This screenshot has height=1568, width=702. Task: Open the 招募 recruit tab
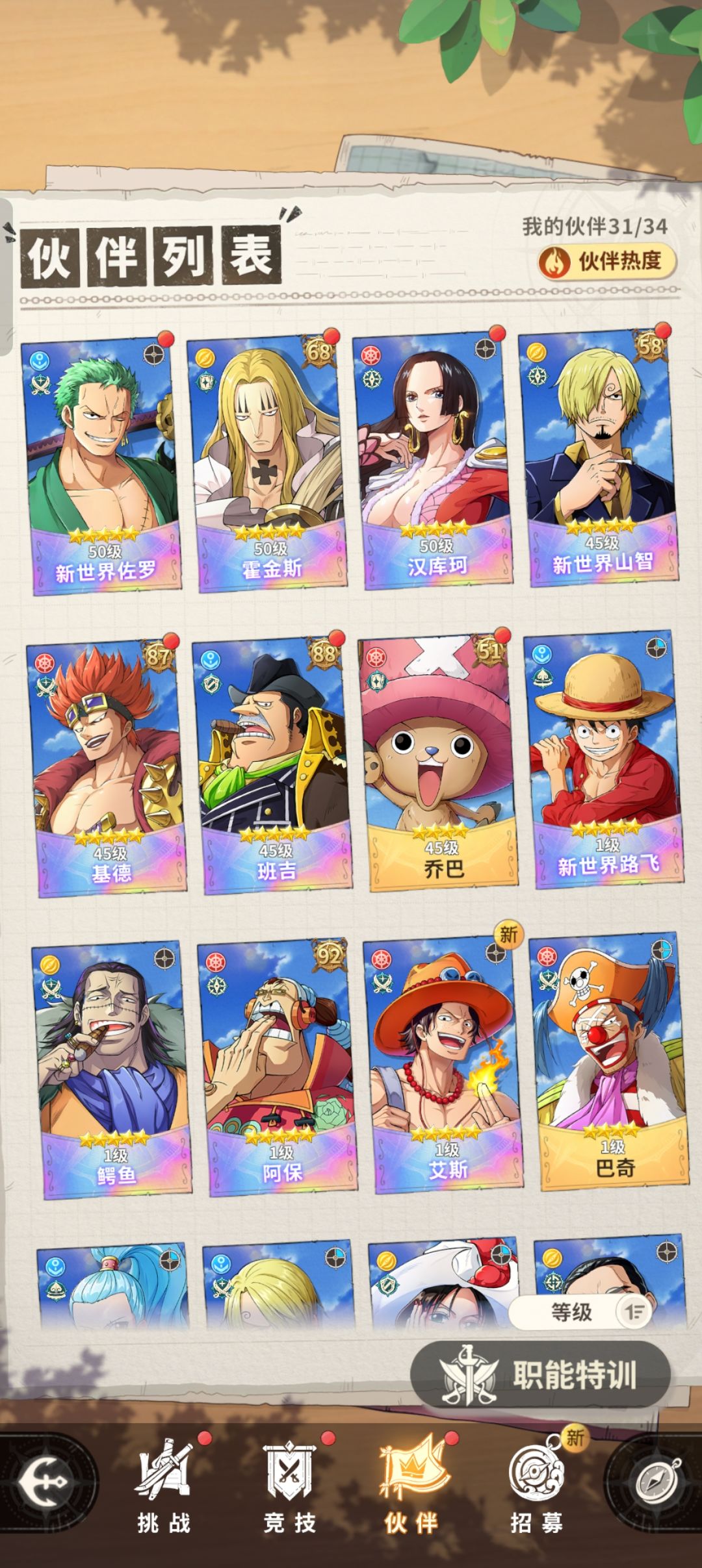coord(537,1487)
